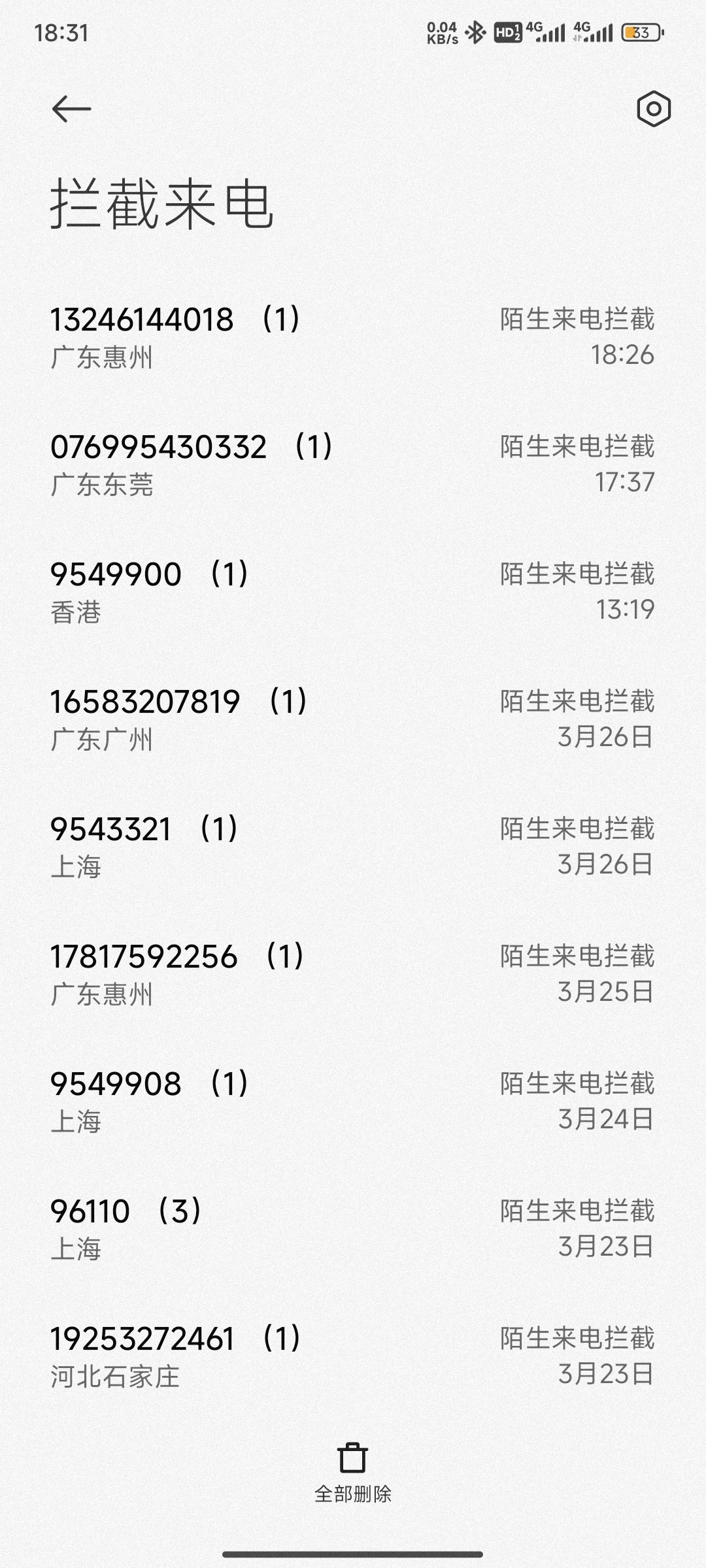Go back using the top-left arrow

(x=71, y=109)
